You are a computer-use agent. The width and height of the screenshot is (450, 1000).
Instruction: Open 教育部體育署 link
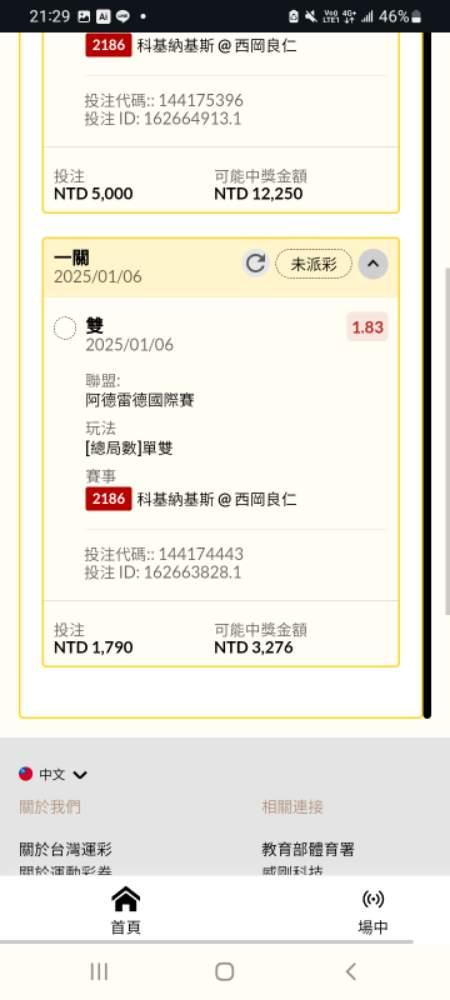(x=308, y=849)
